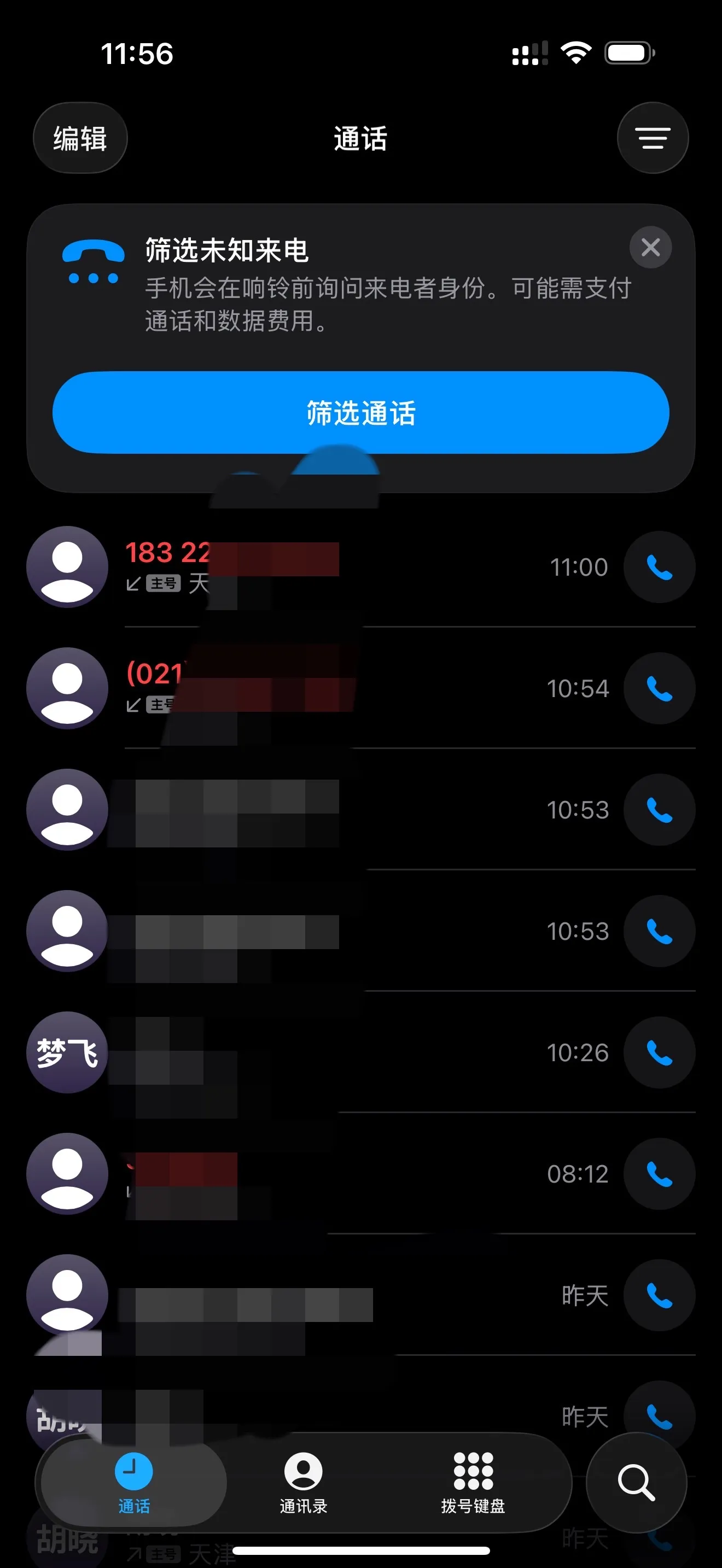Open the search magnifier button
The height and width of the screenshot is (1568, 722).
click(636, 1482)
